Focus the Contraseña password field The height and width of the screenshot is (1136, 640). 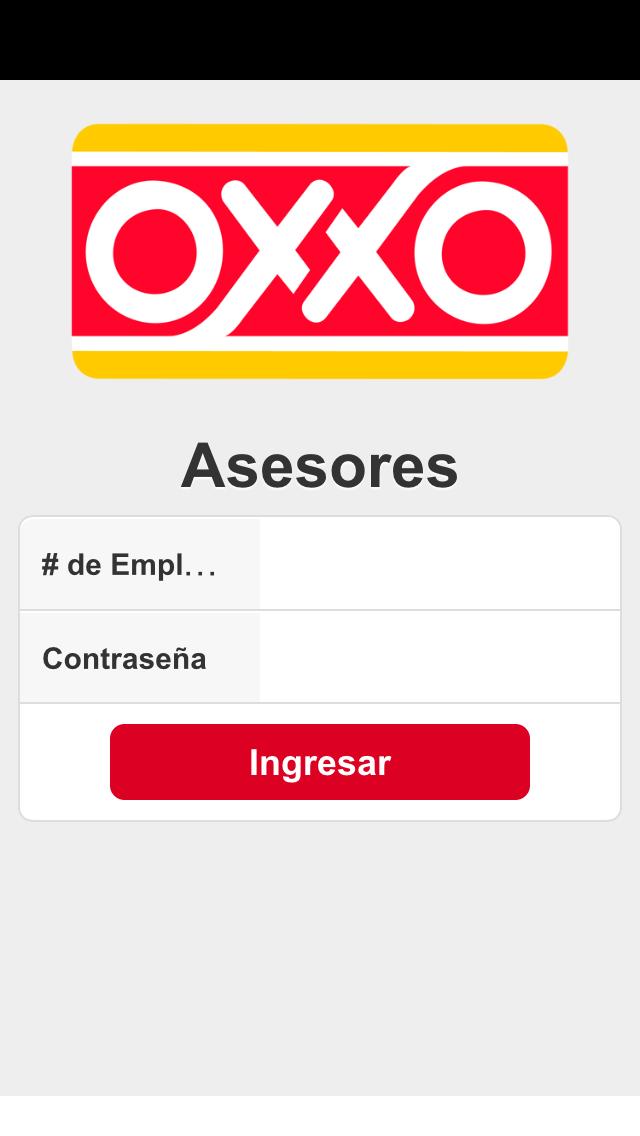click(x=438, y=658)
